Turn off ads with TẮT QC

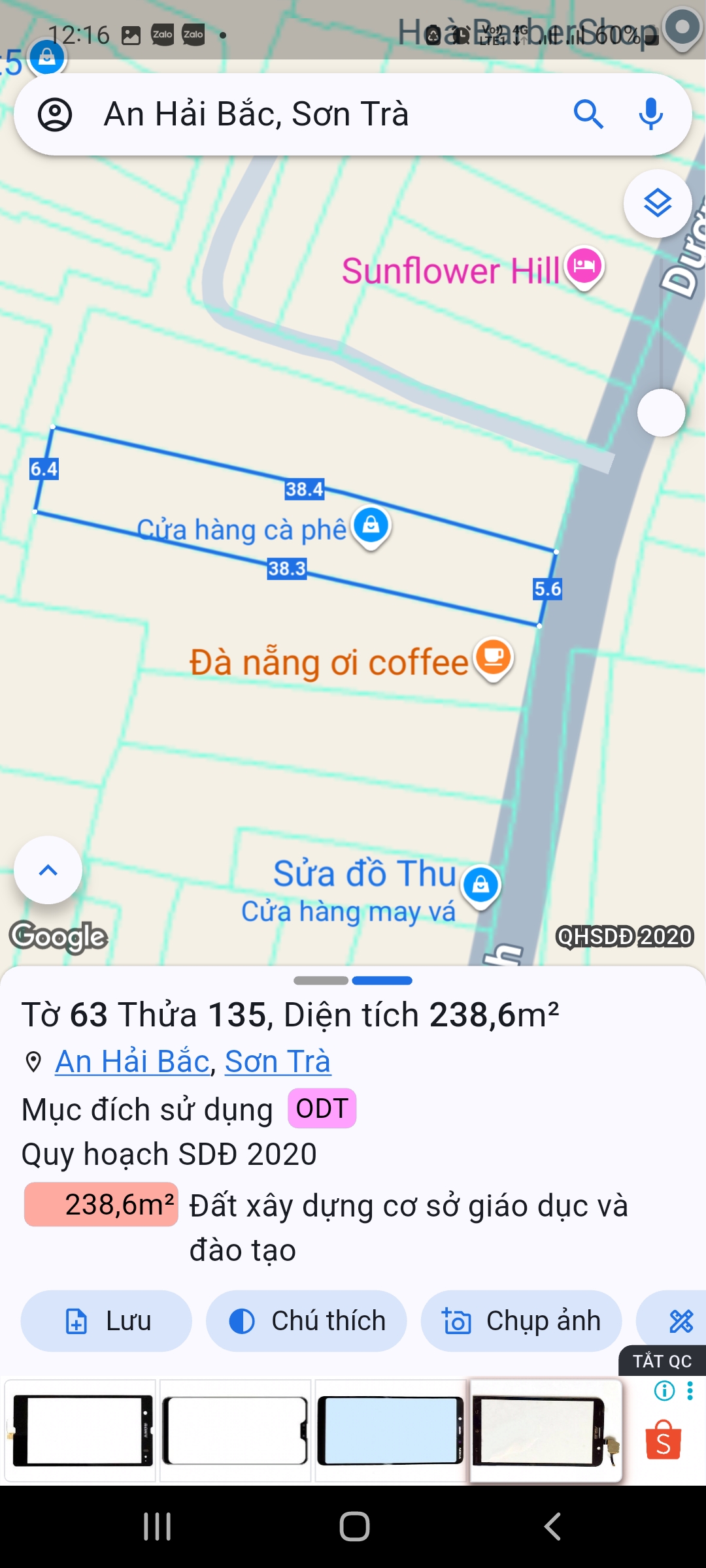point(662,1362)
